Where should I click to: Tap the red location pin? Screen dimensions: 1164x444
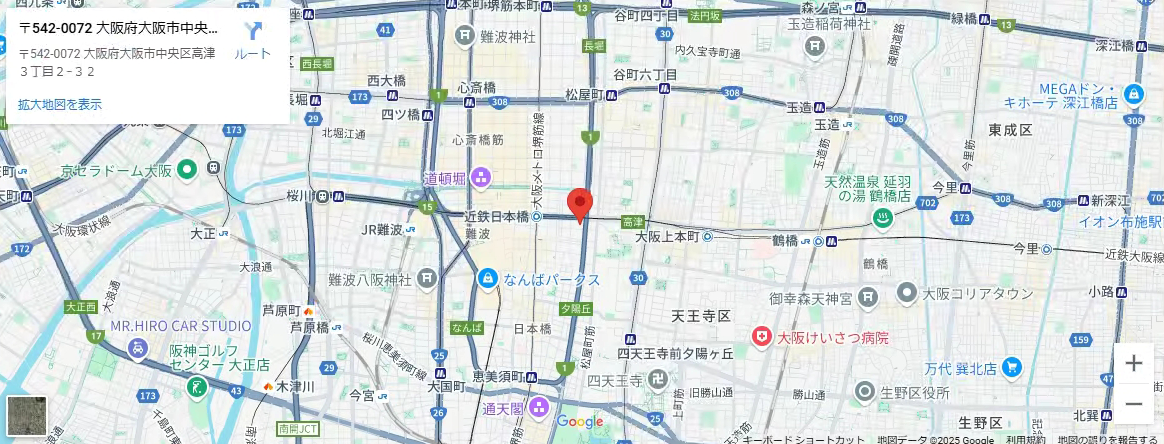point(579,203)
